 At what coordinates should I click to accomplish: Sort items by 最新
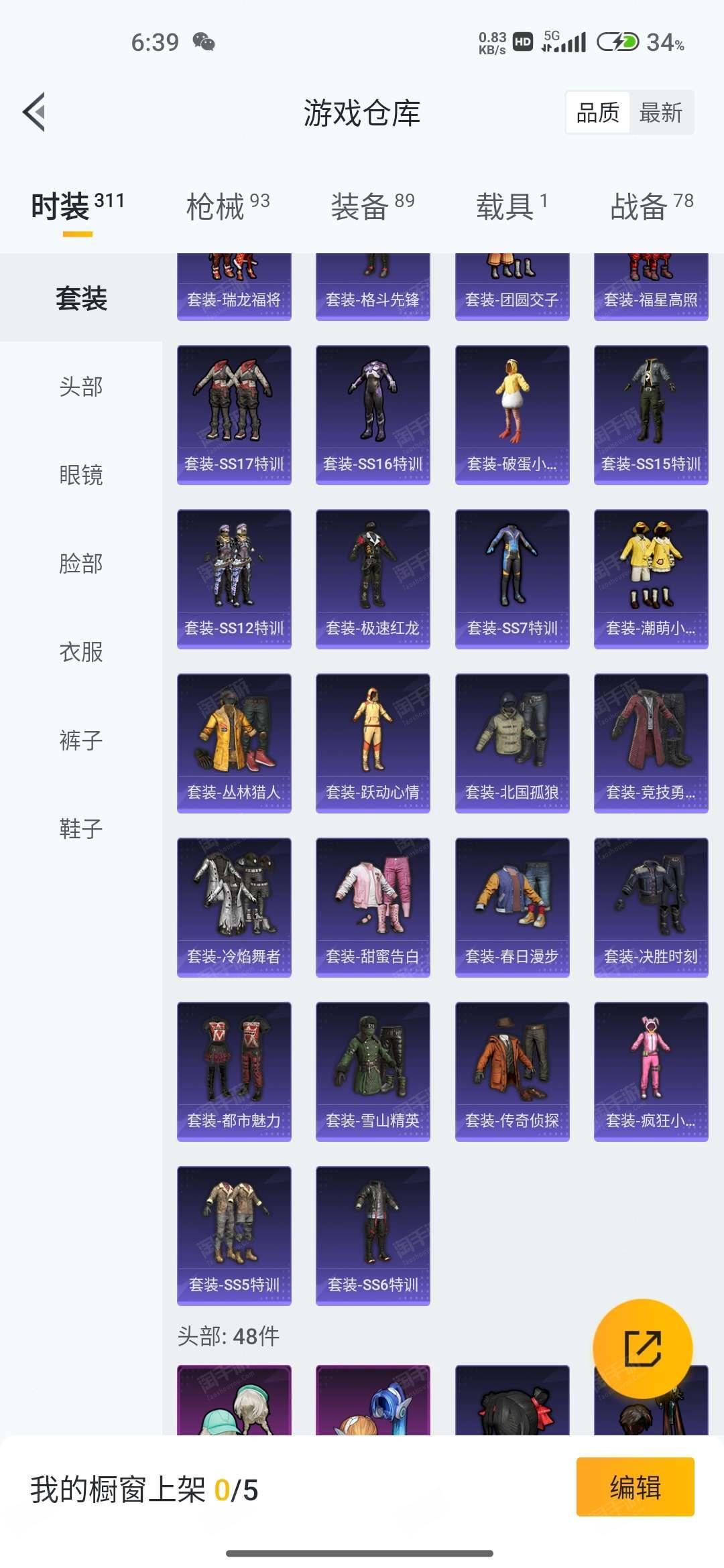coord(660,113)
